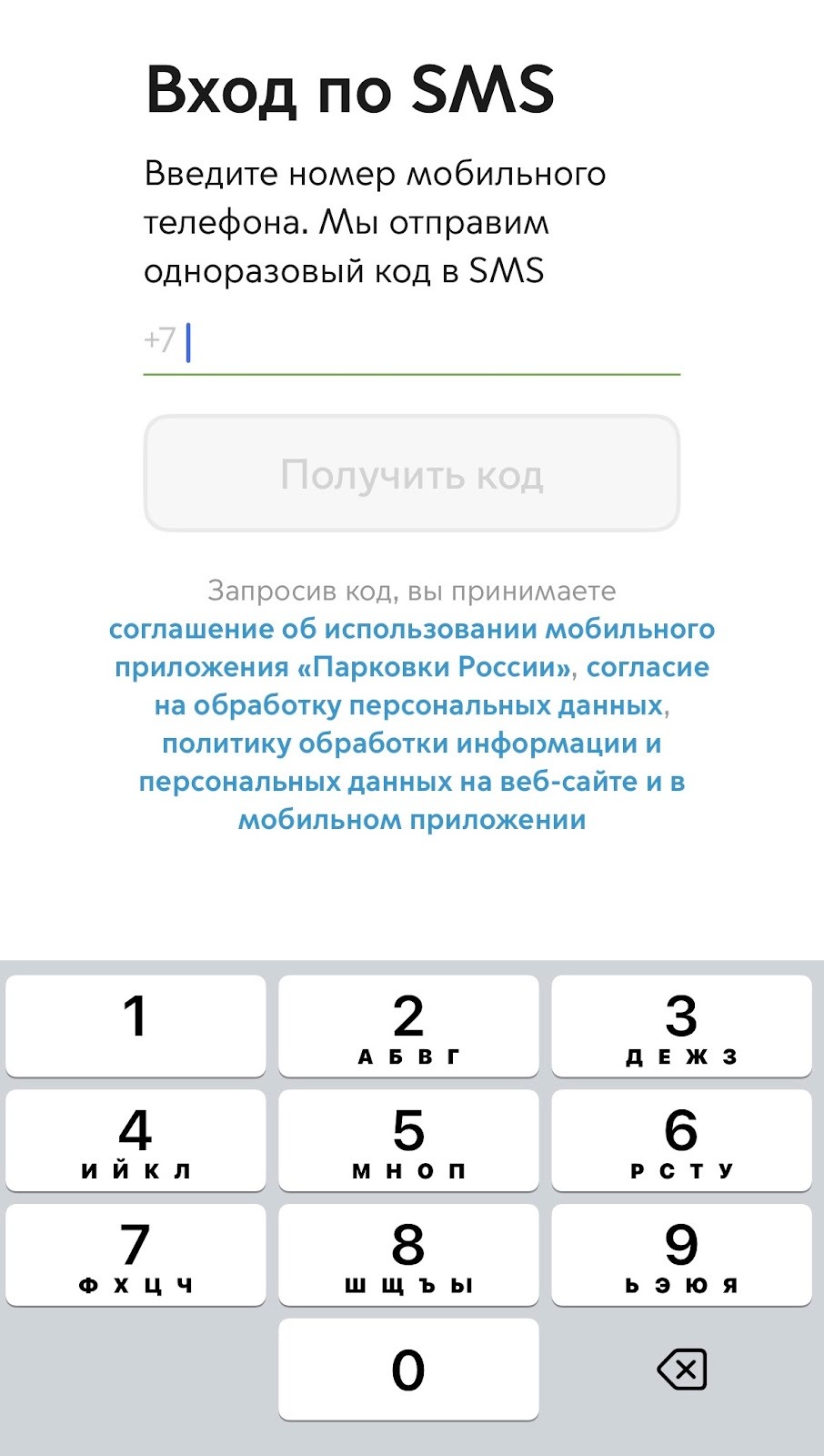
Task: Open согласие на обработку персональных данных link
Action: pos(409,705)
